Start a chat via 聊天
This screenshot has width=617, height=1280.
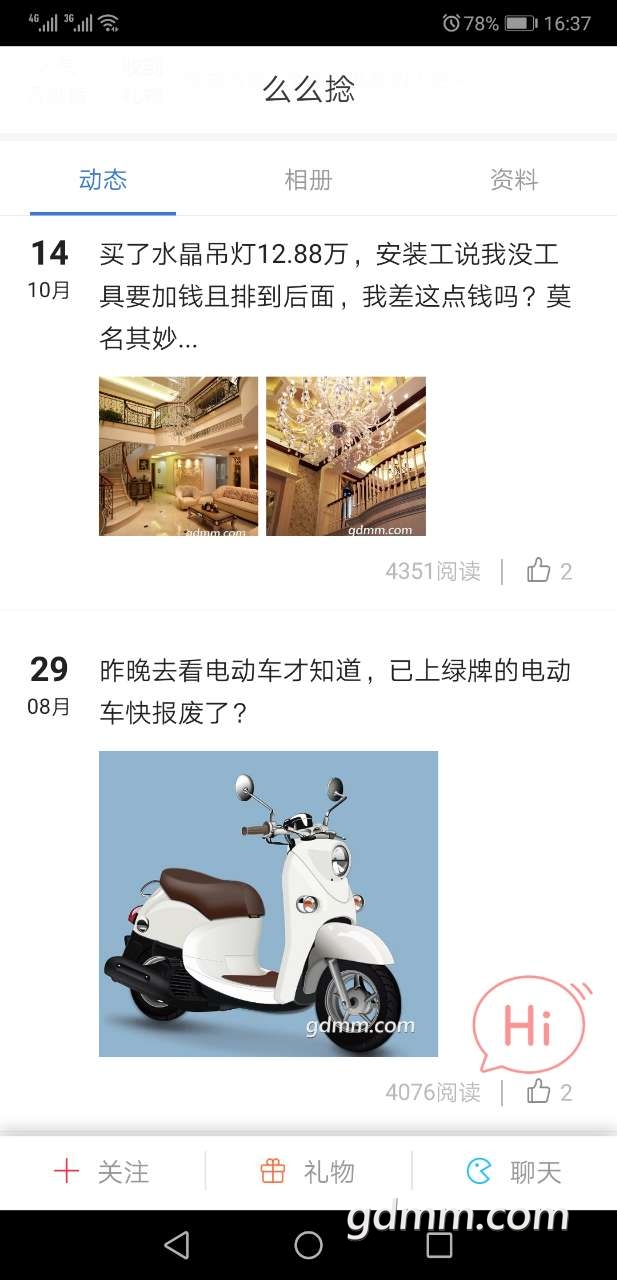[x=514, y=1172]
